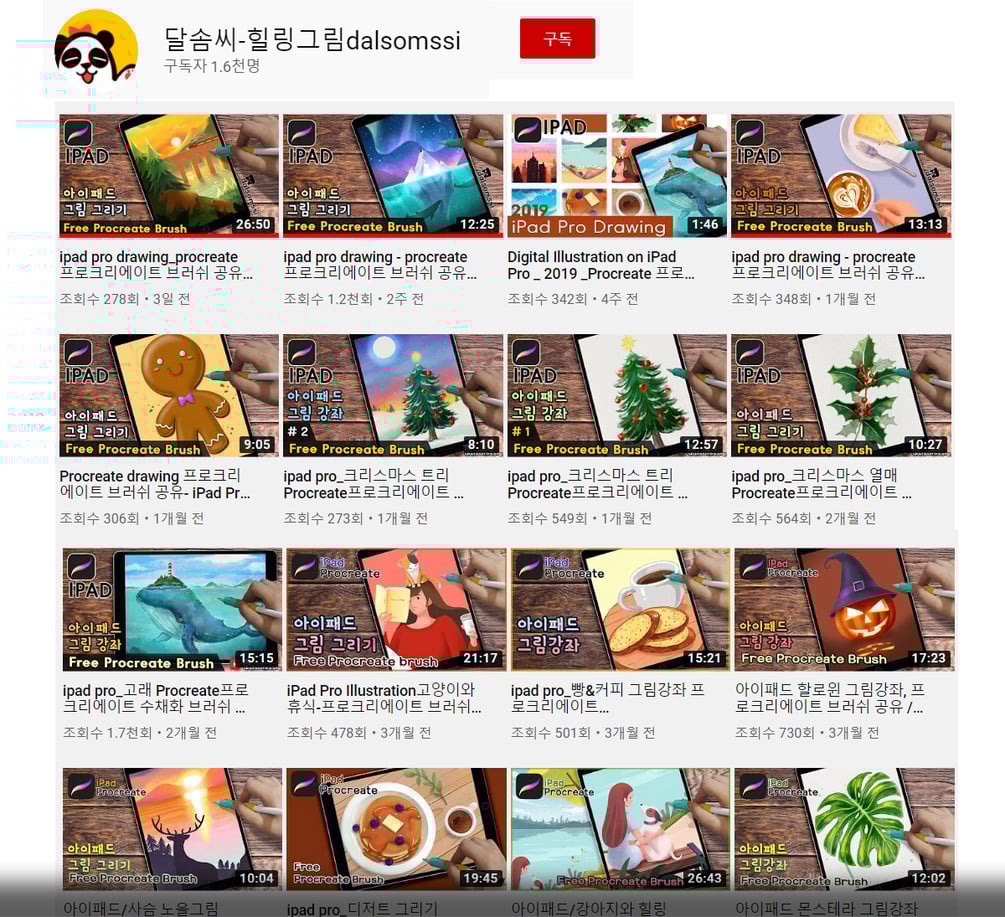Image resolution: width=1005 pixels, height=917 pixels.
Task: Open the 빵&커피 그림강좌 video
Action: point(619,609)
